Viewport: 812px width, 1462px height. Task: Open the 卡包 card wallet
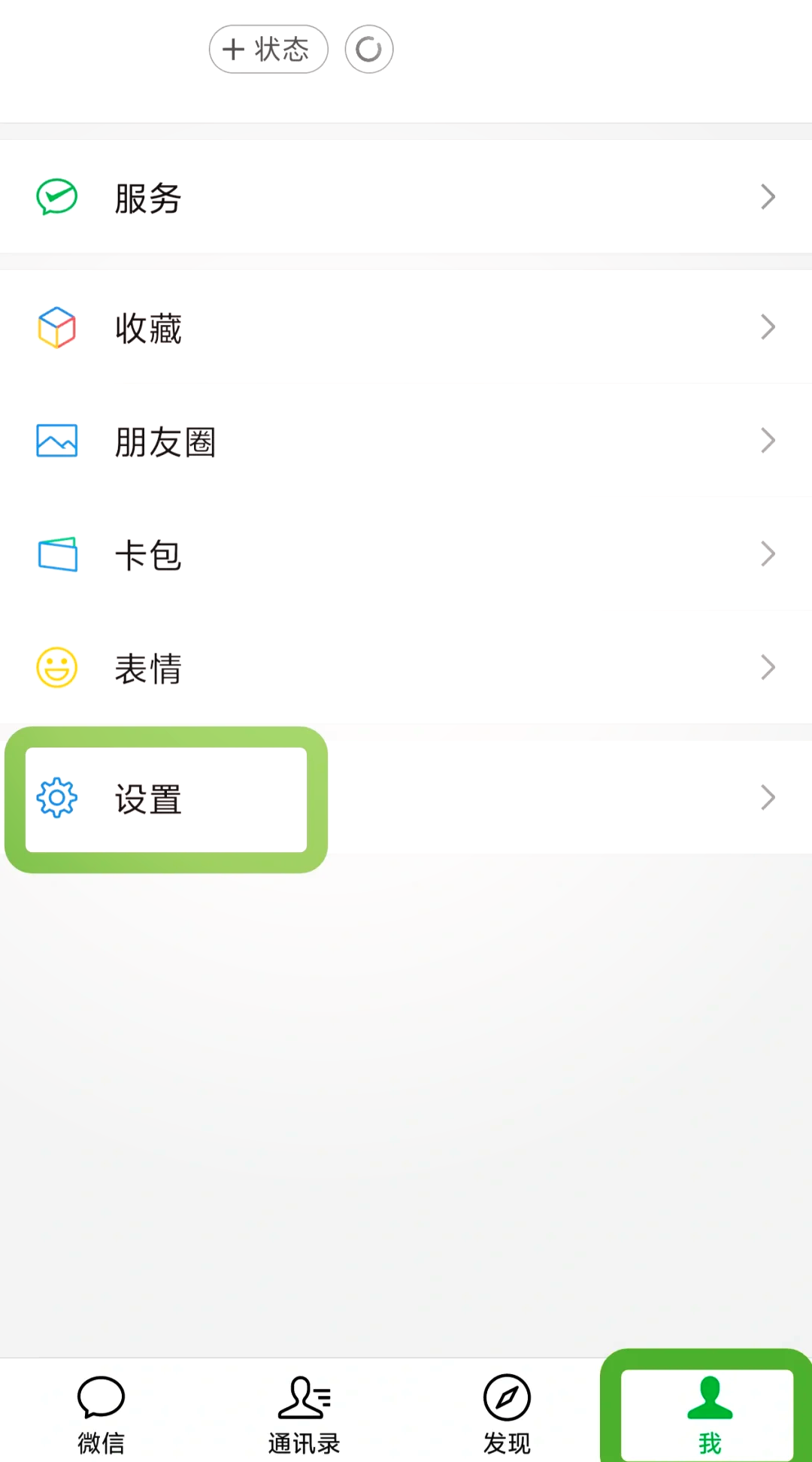pyautogui.click(x=406, y=555)
